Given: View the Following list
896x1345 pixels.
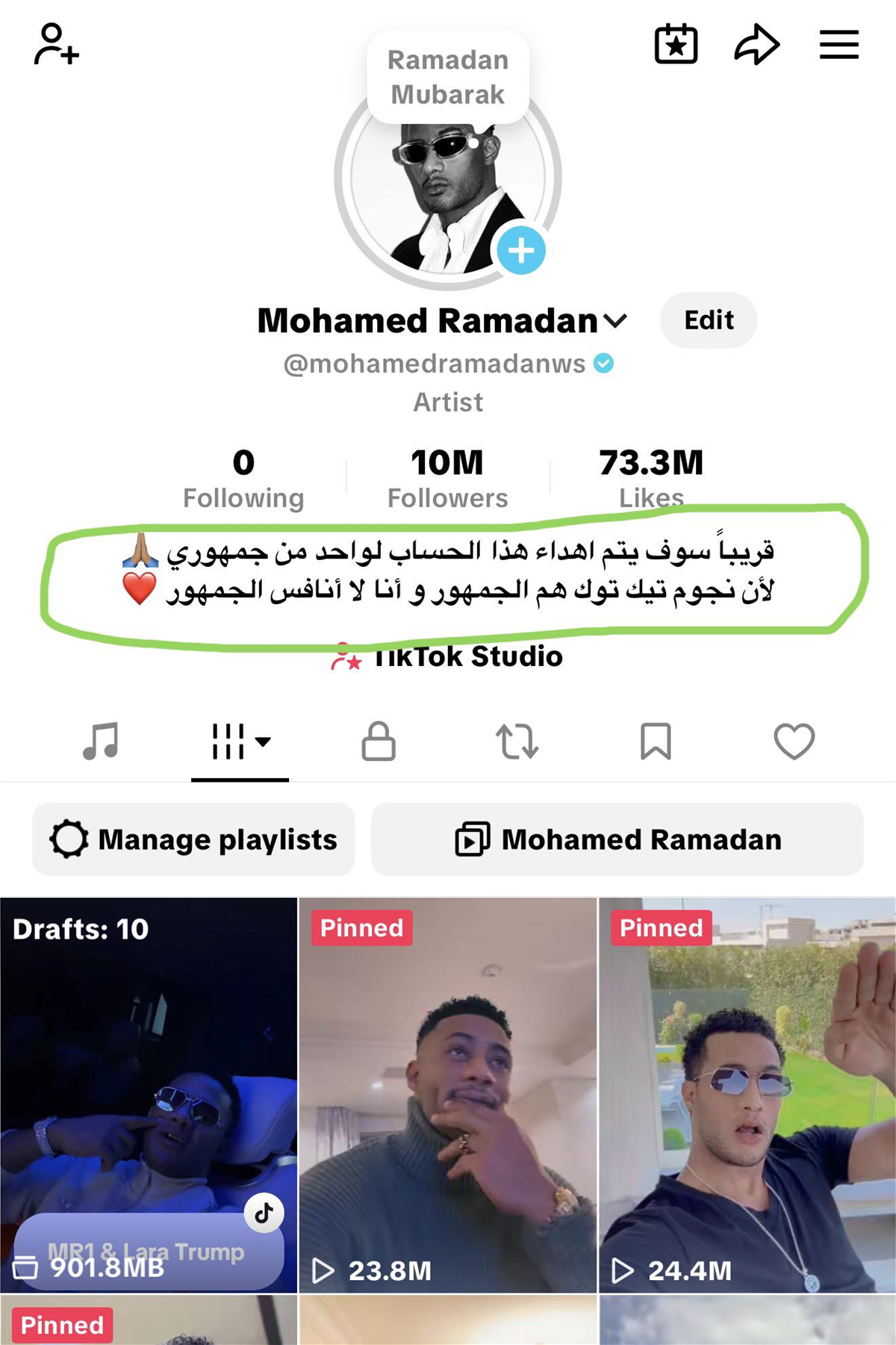Looking at the screenshot, I should [243, 478].
